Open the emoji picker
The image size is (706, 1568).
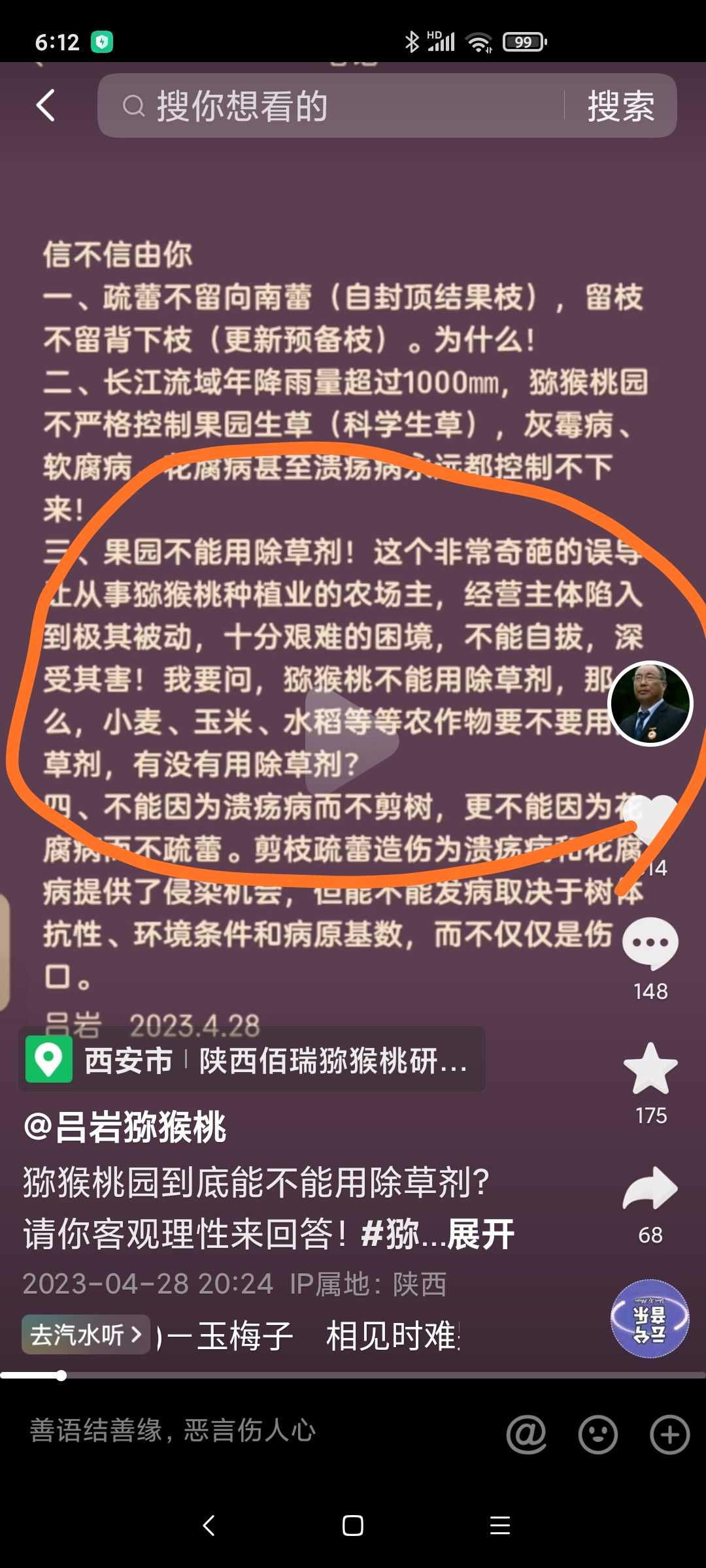(x=597, y=1434)
